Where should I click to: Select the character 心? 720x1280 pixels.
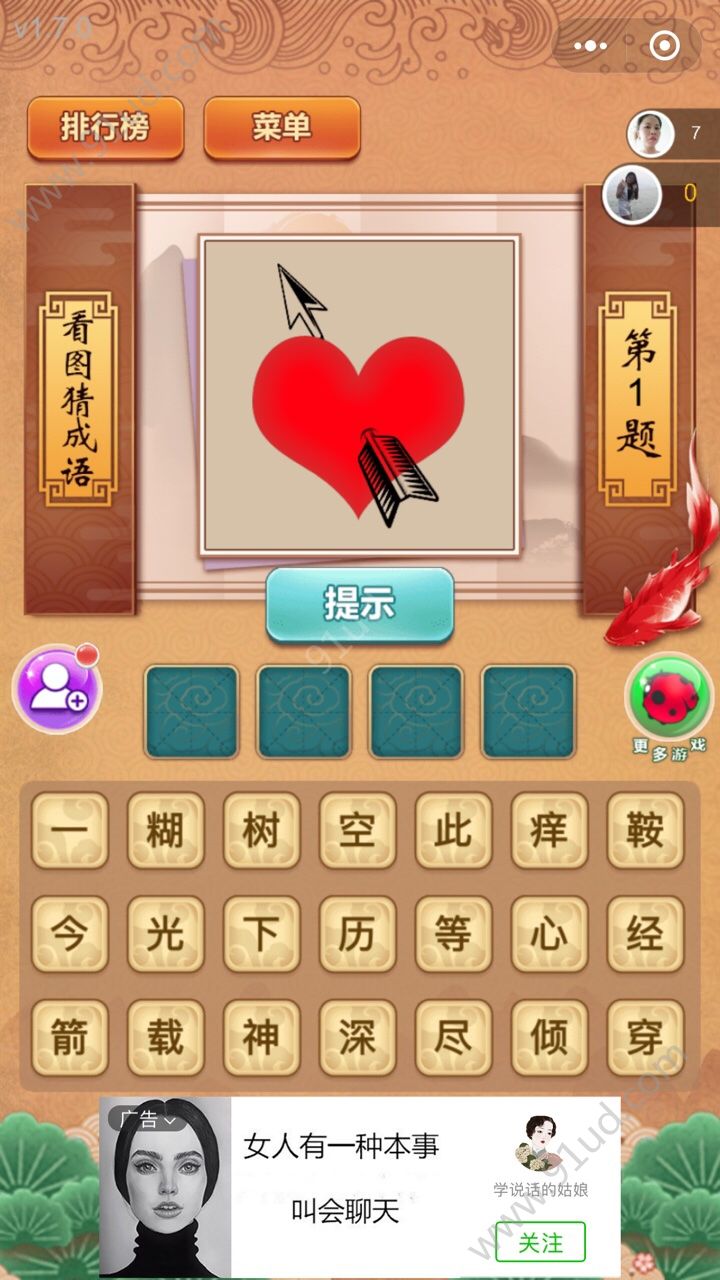[x=549, y=934]
